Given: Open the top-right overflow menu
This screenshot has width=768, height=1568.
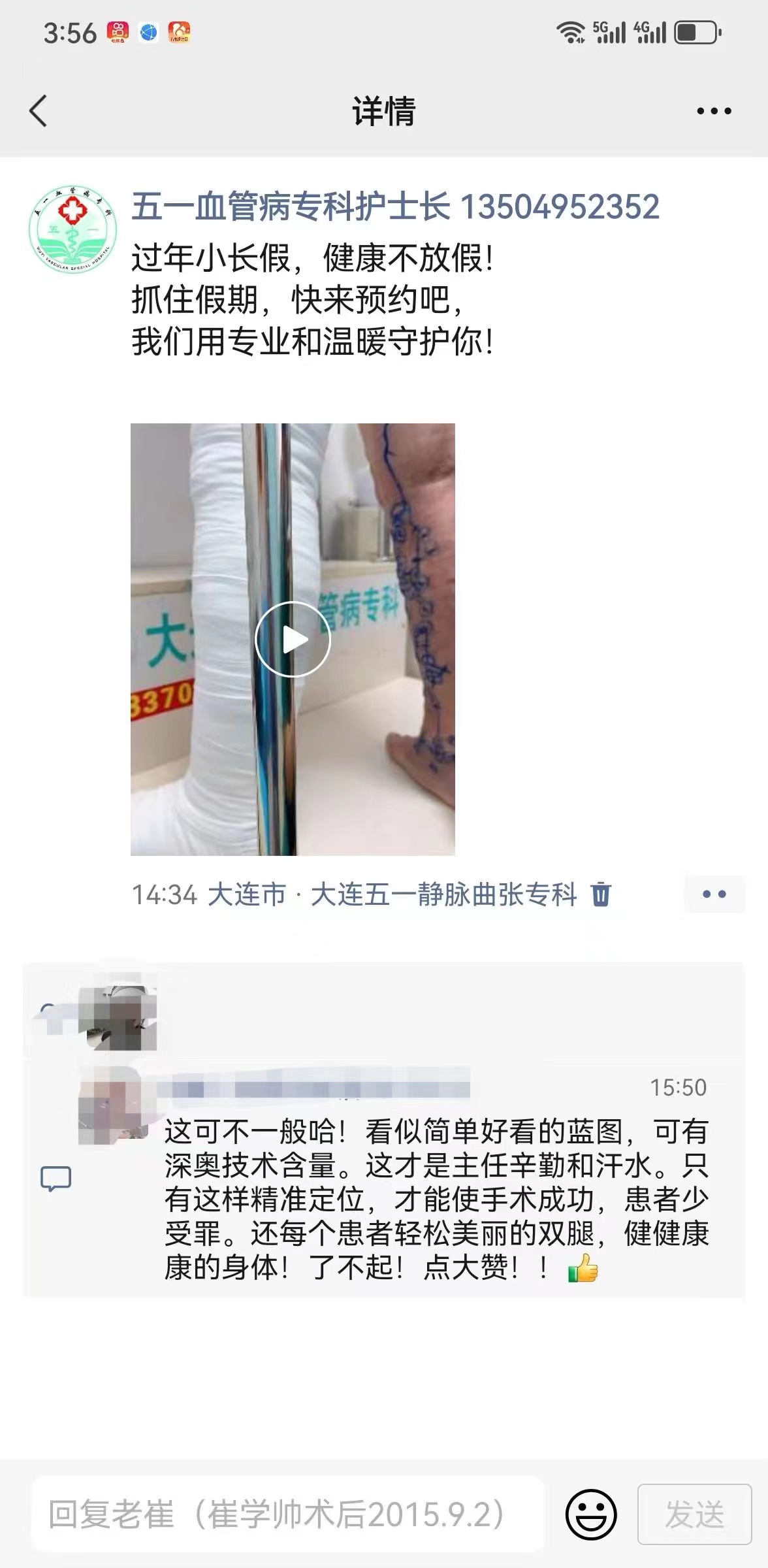Looking at the screenshot, I should pos(714,111).
